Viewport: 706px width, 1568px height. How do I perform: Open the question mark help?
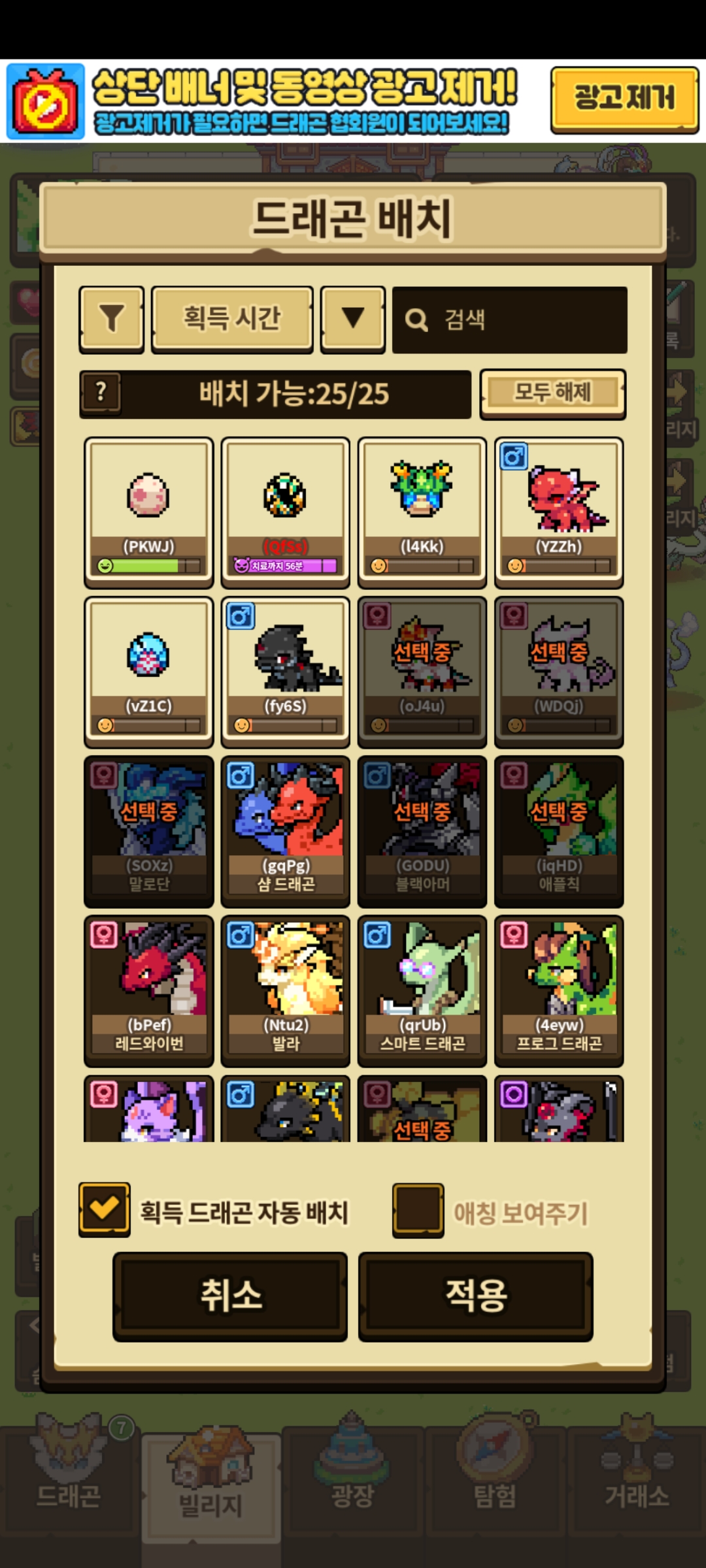[101, 393]
